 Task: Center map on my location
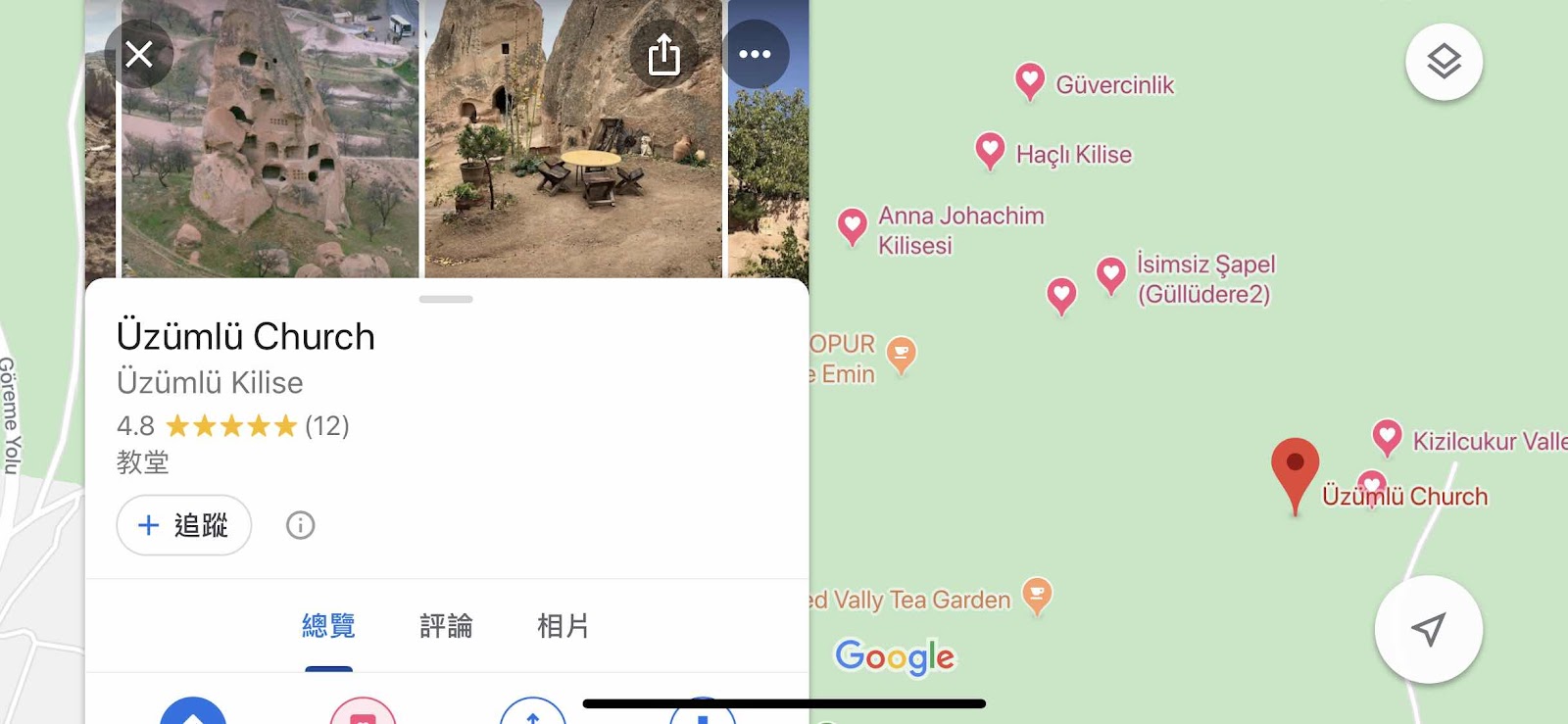coord(1428,629)
